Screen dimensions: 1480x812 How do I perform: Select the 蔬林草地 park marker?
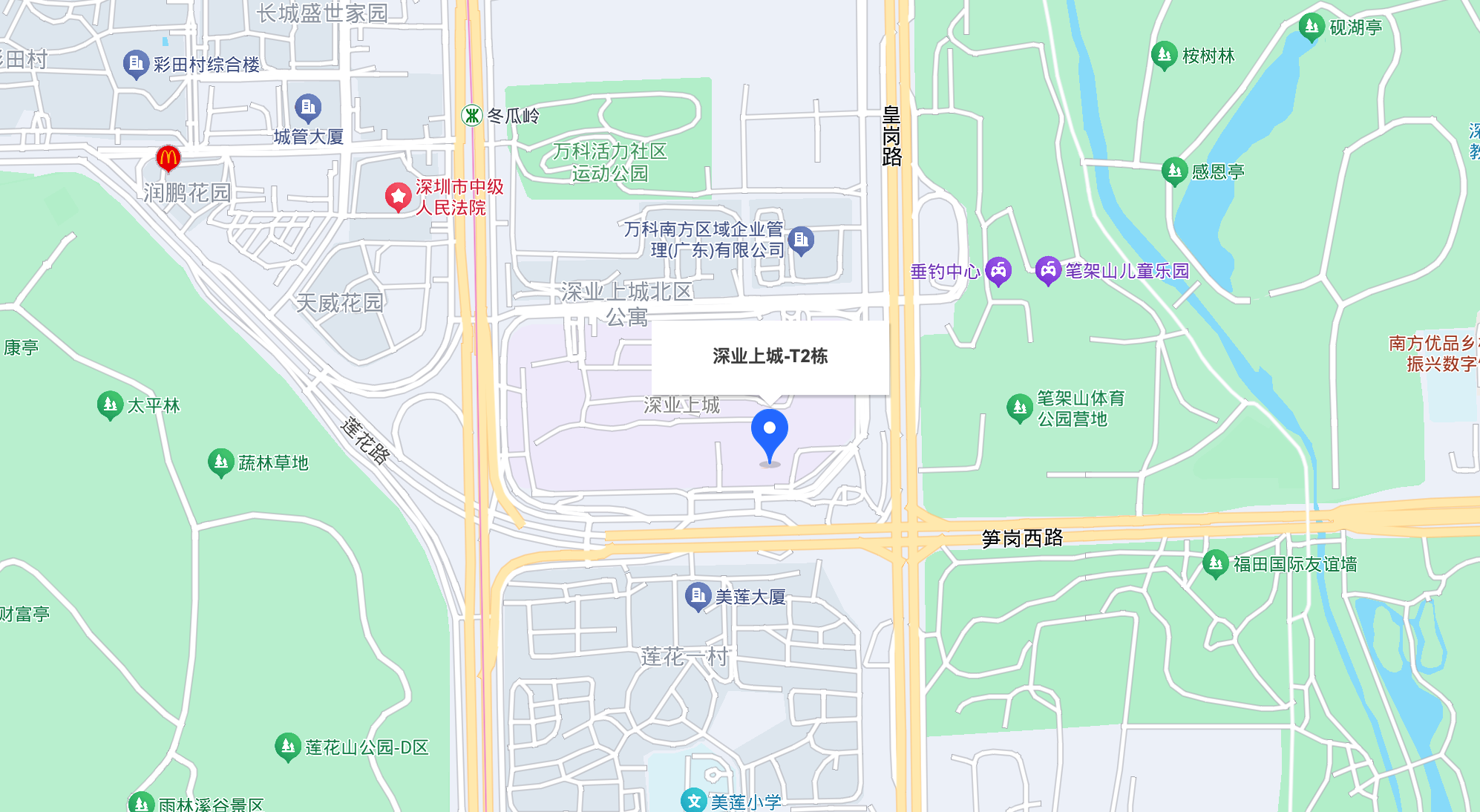point(220,462)
